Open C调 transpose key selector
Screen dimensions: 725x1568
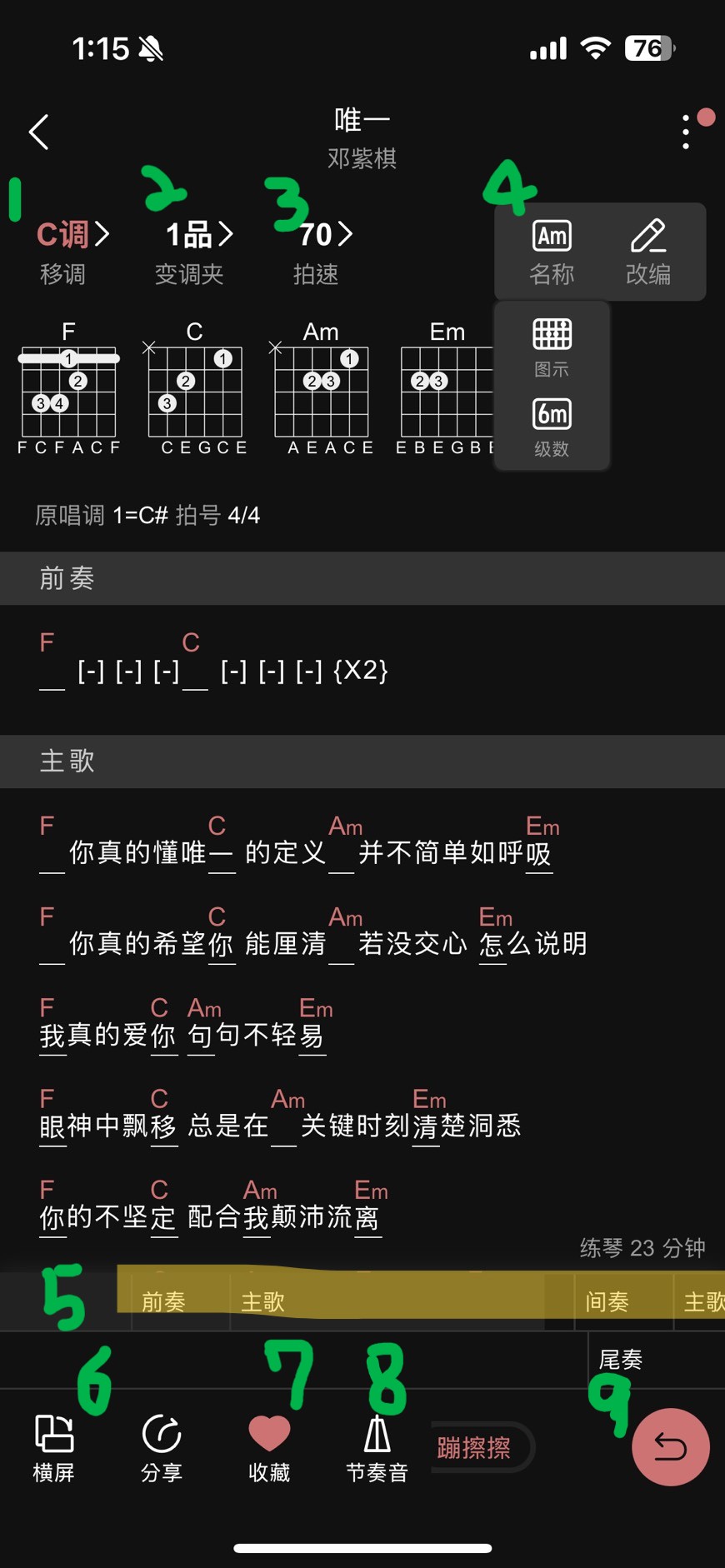pos(72,235)
